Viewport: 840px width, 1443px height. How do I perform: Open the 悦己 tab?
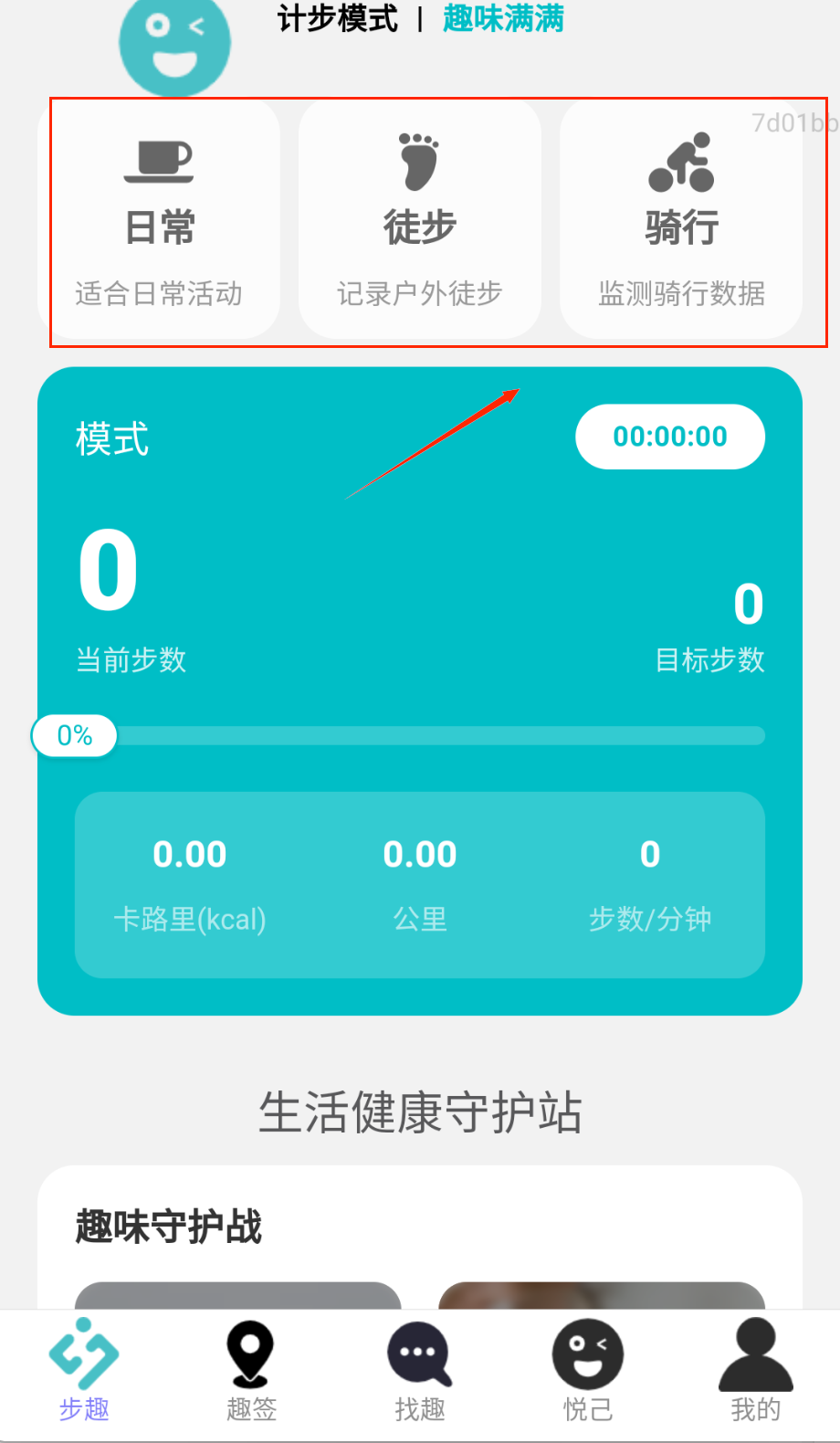pyautogui.click(x=587, y=1370)
